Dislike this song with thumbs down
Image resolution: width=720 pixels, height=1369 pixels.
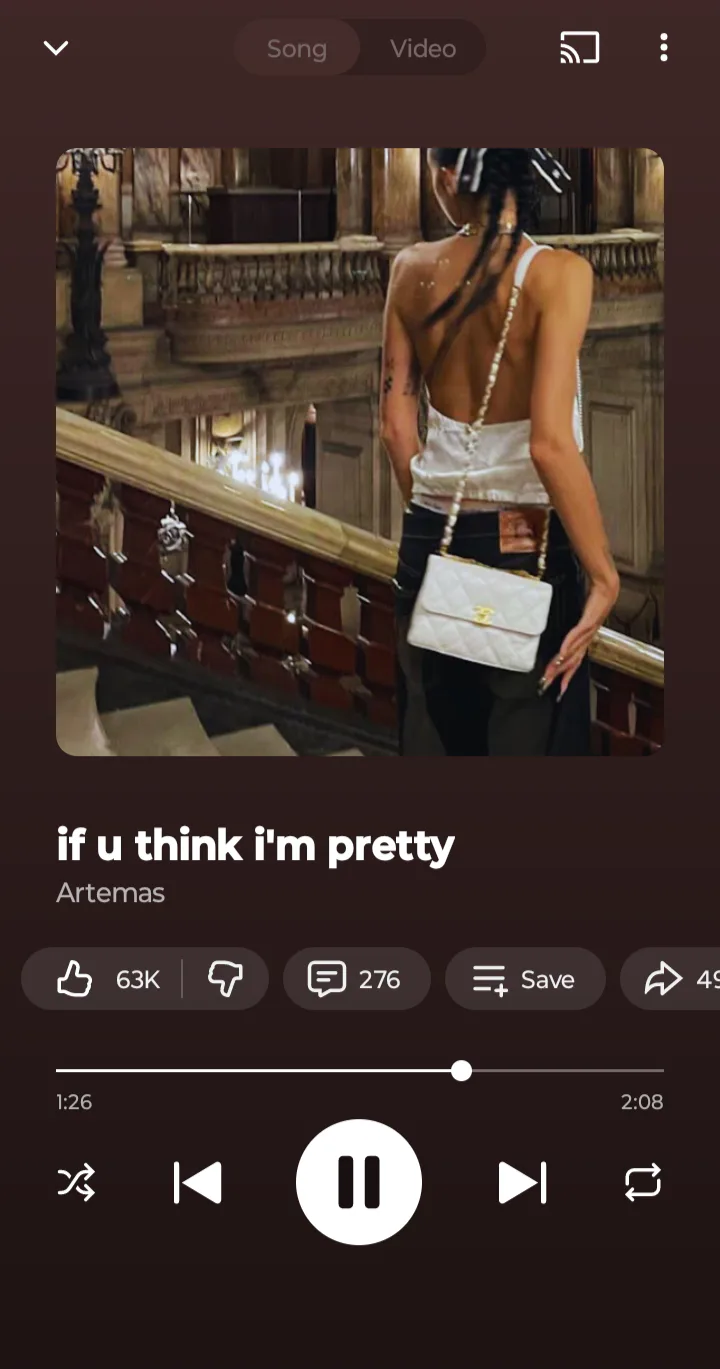point(225,979)
